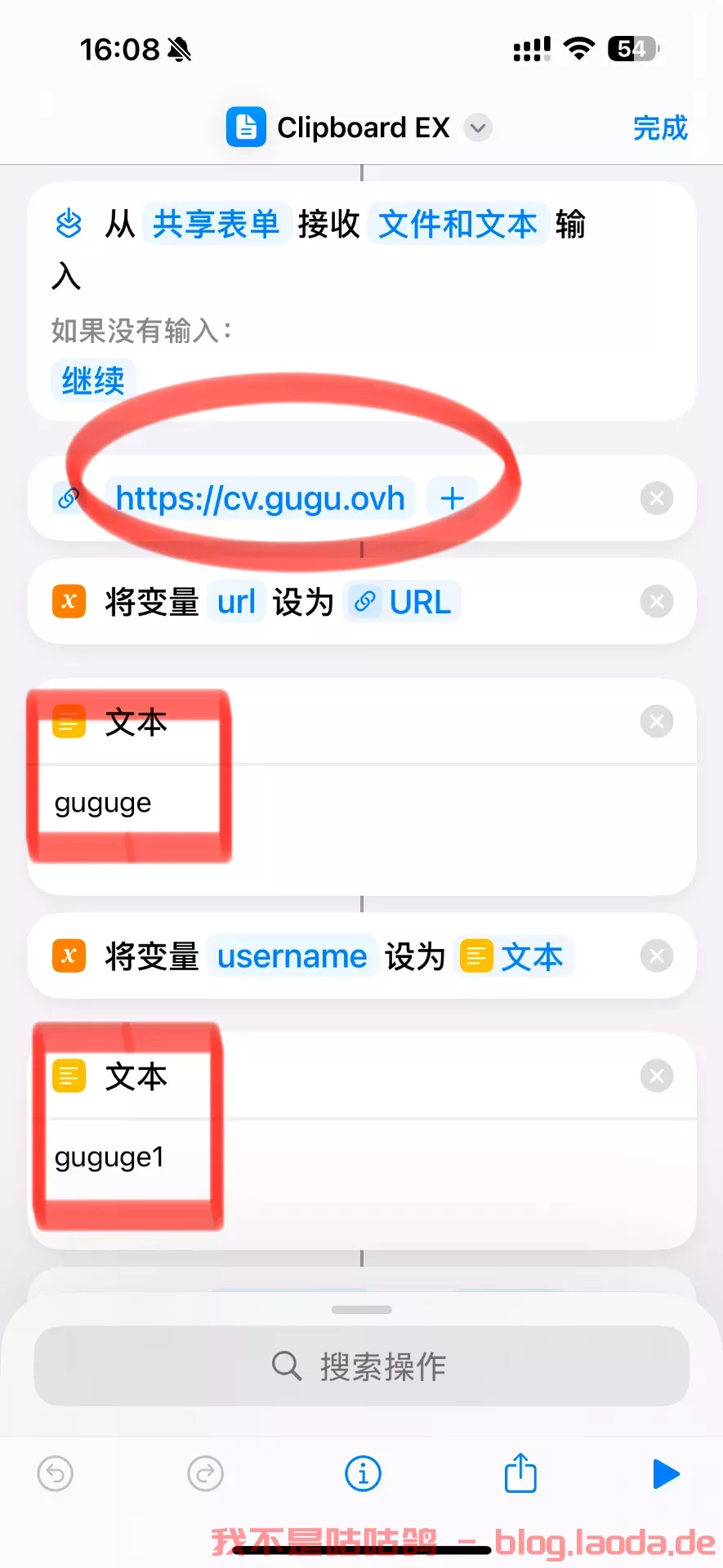Add another URL with the plus button
723x1568 pixels.
tap(453, 498)
